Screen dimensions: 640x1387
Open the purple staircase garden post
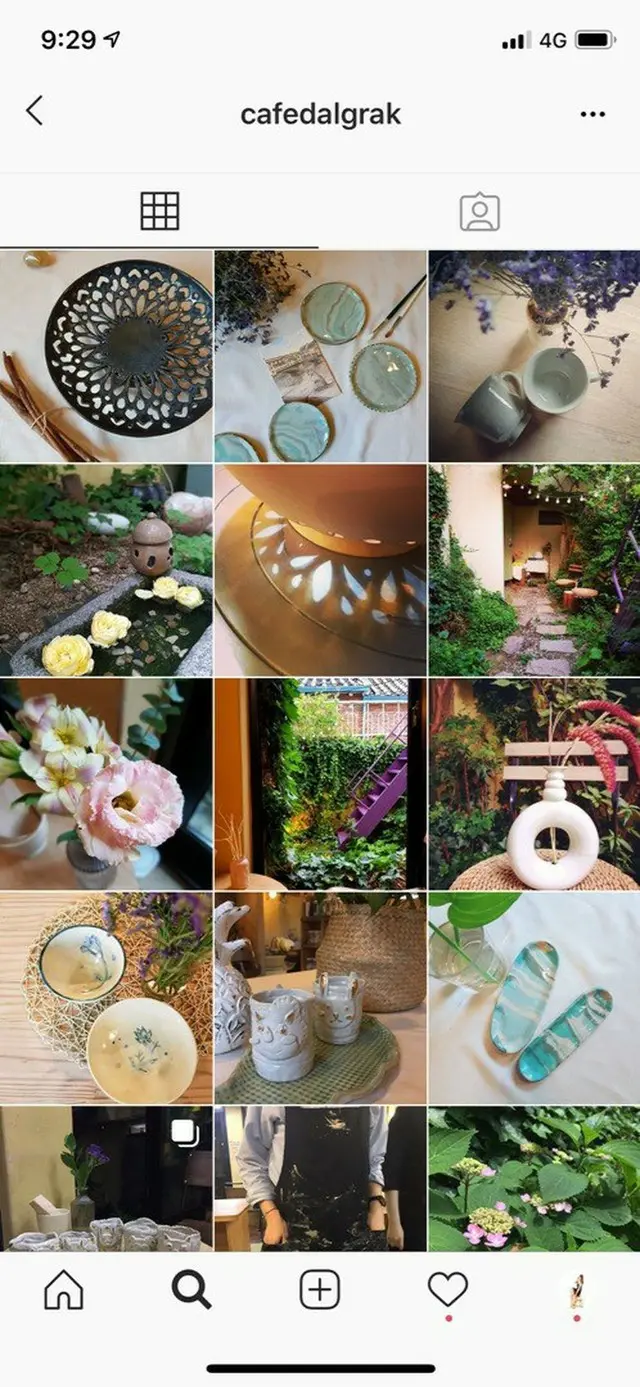[320, 784]
